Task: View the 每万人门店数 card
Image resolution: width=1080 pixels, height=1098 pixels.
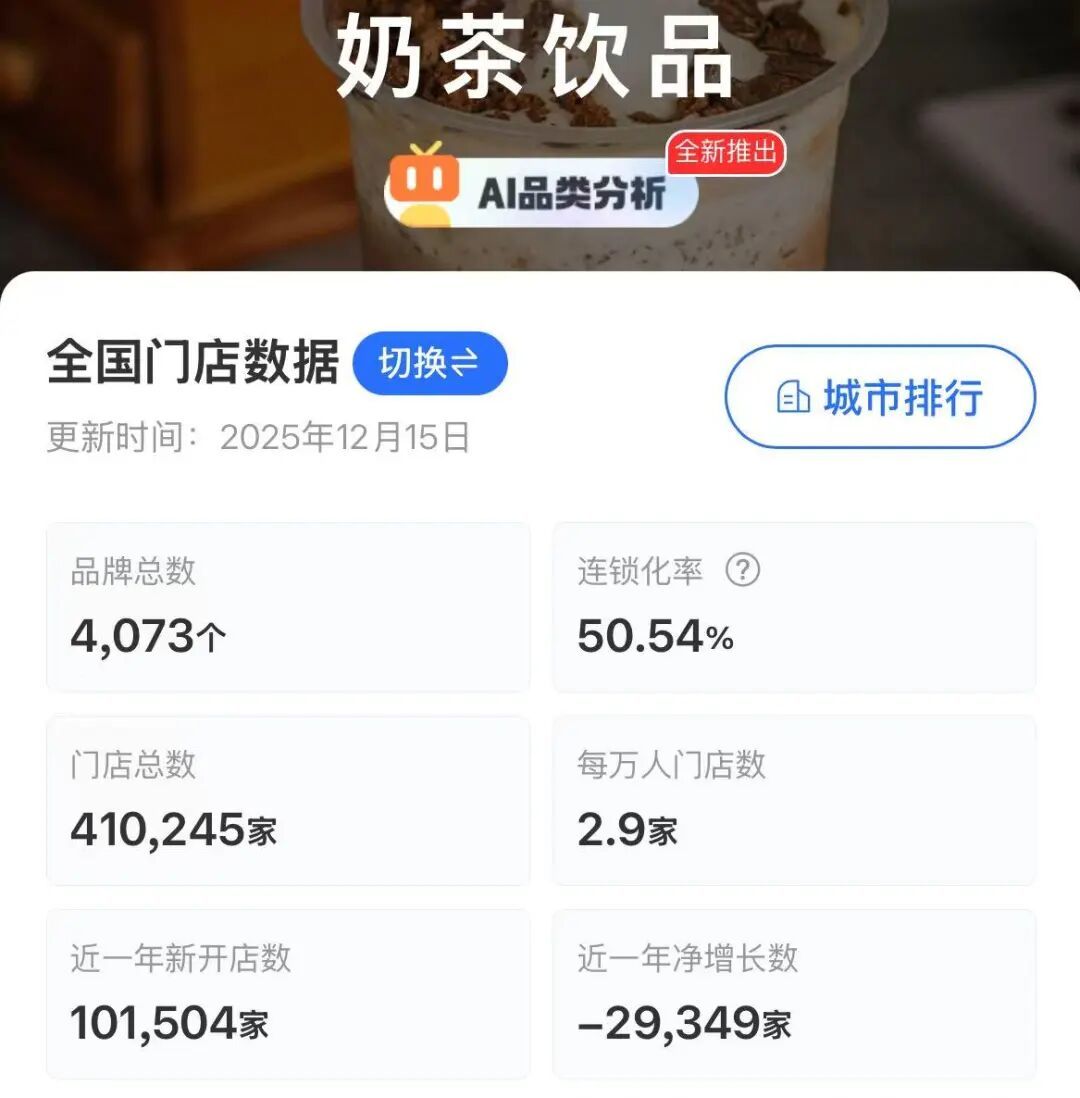Action: (794, 800)
